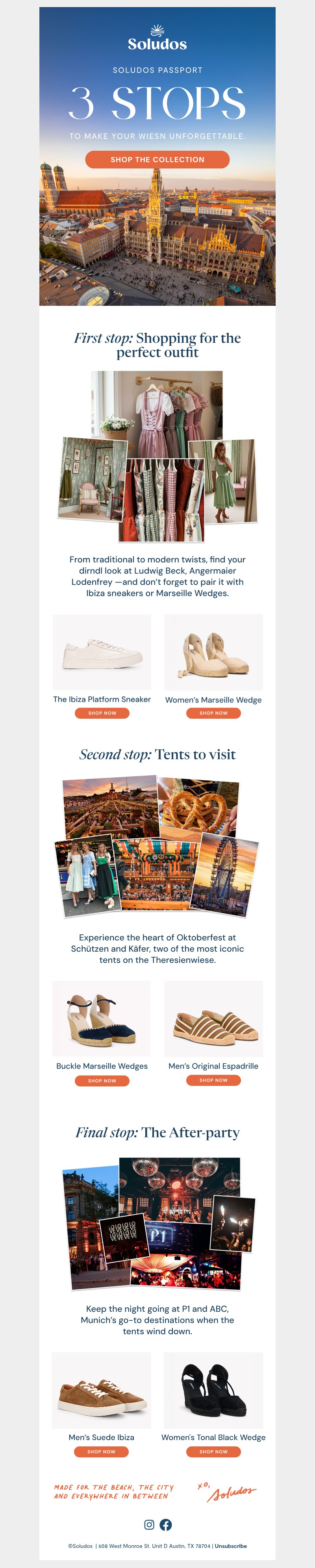
Task: View the Buckle Marseille Wedges product image
Action: (x=102, y=1018)
